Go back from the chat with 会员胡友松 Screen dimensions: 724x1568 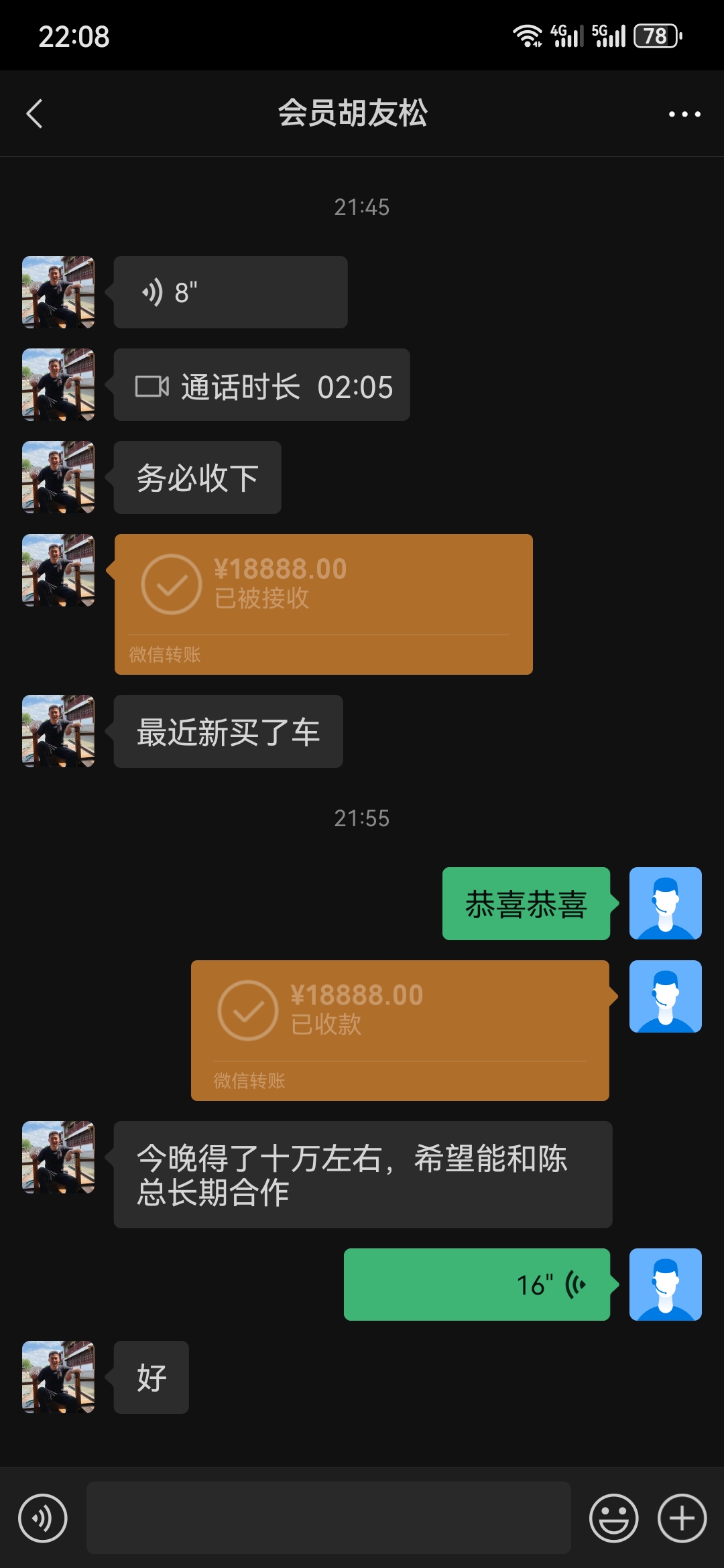click(x=35, y=114)
